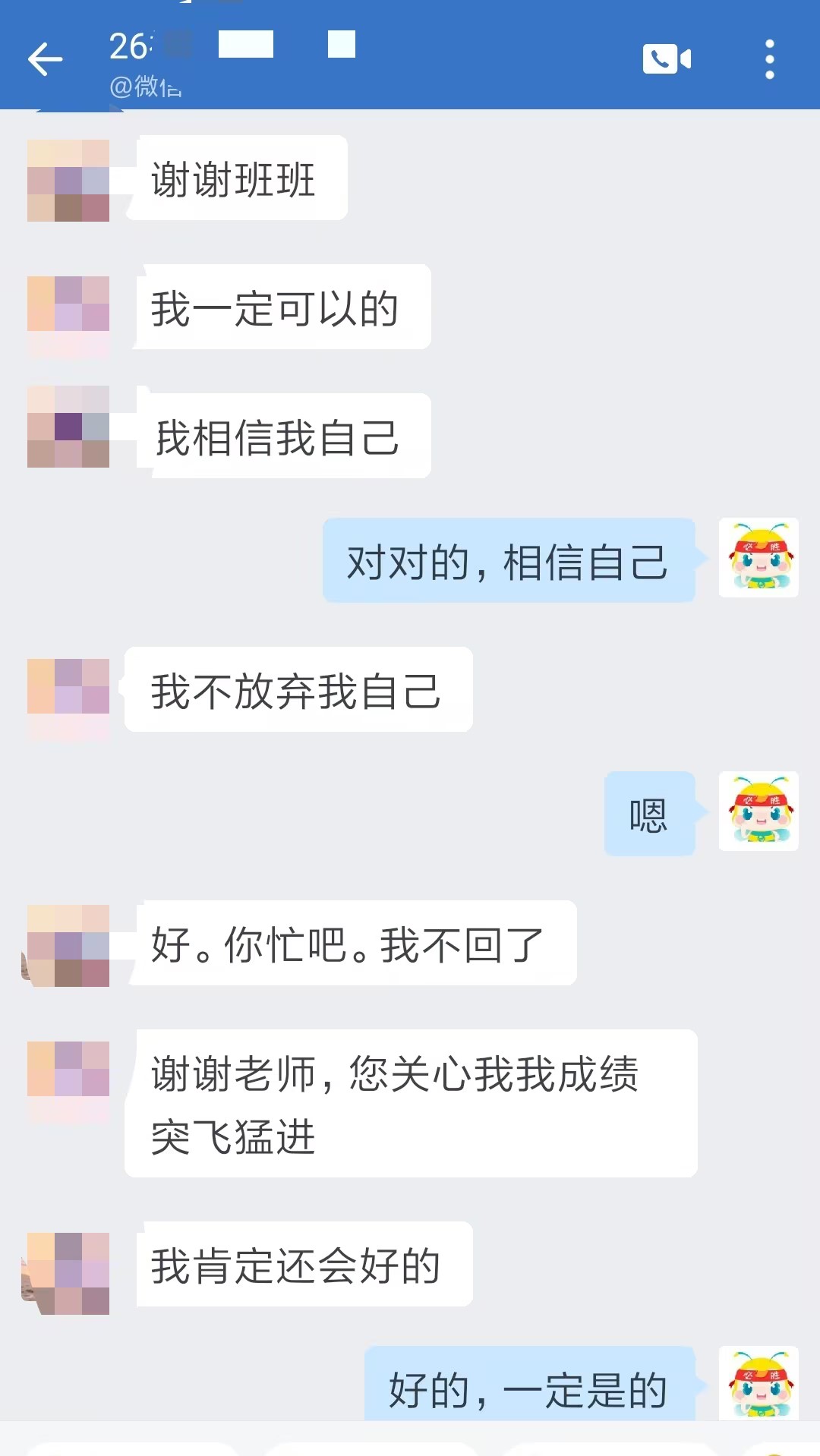Tap the message bubble "谢谢班班"
The width and height of the screenshot is (820, 1456).
tap(235, 177)
